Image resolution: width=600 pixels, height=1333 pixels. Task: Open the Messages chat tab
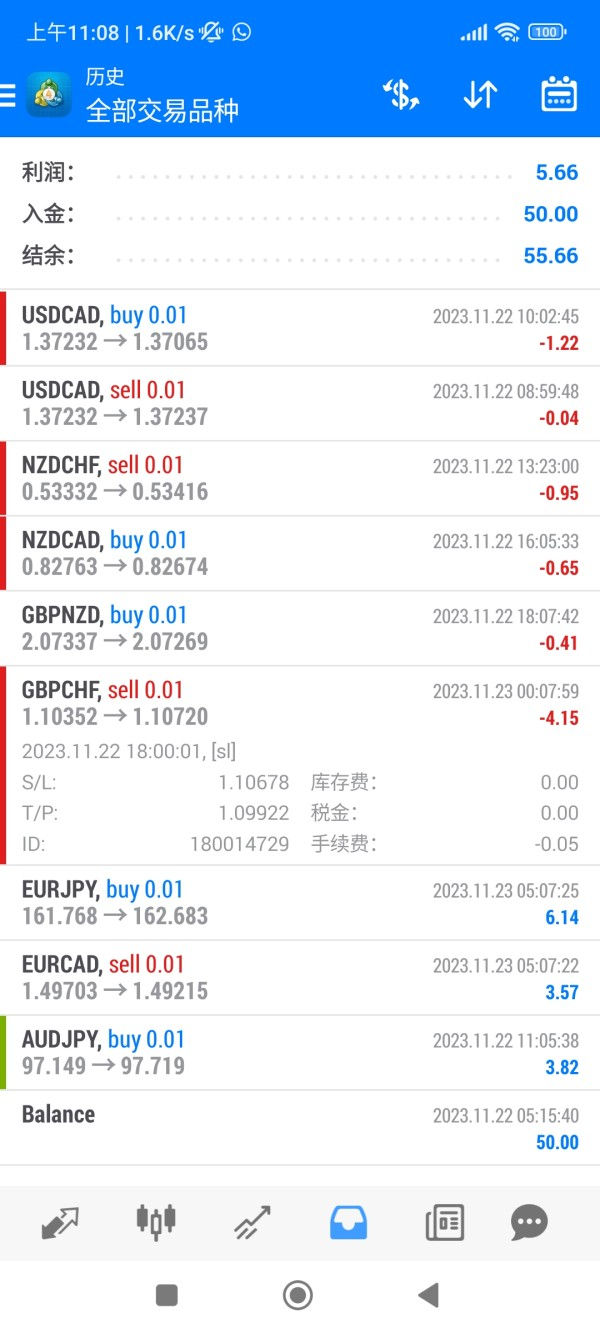[529, 1222]
